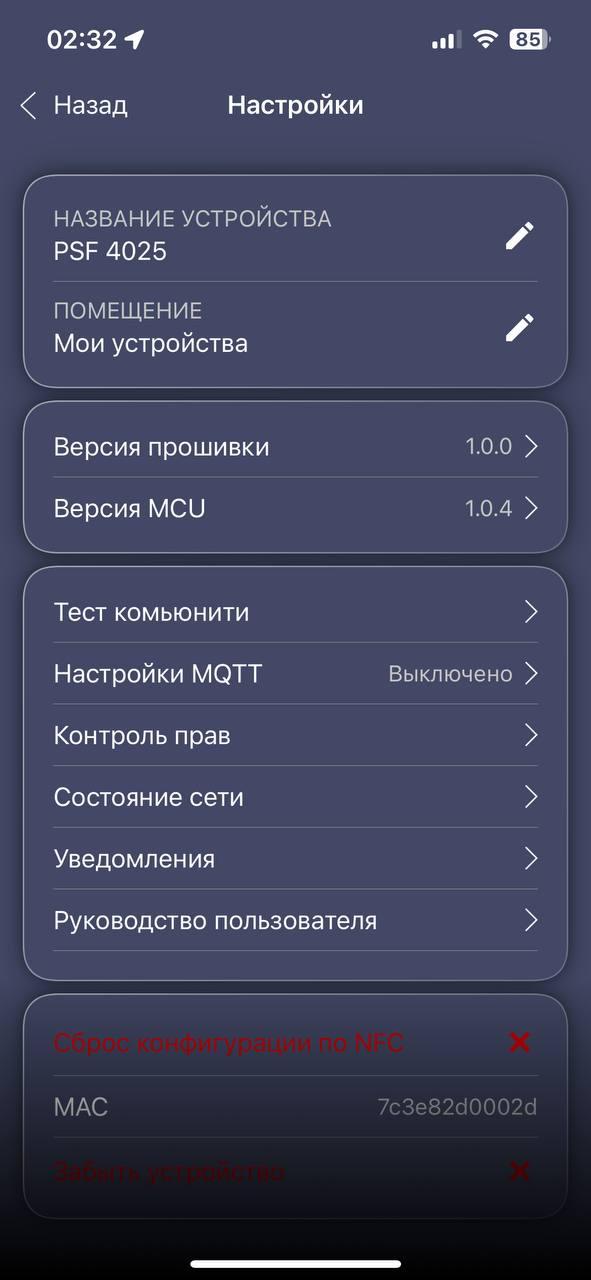Open Тест комьюнити
This screenshot has width=591, height=1280.
point(295,612)
